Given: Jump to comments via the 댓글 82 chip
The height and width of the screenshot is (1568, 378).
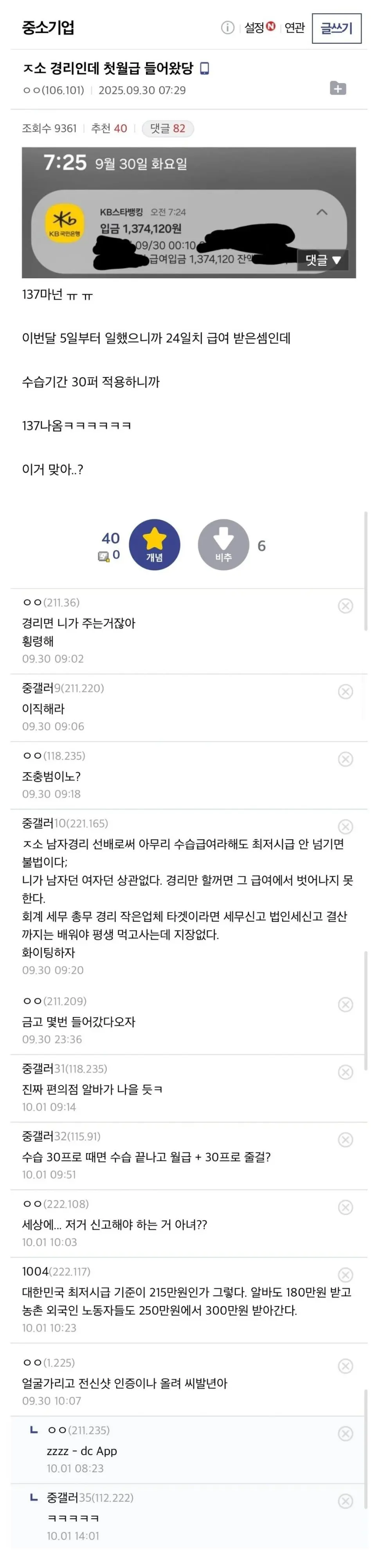Looking at the screenshot, I should coord(167,128).
